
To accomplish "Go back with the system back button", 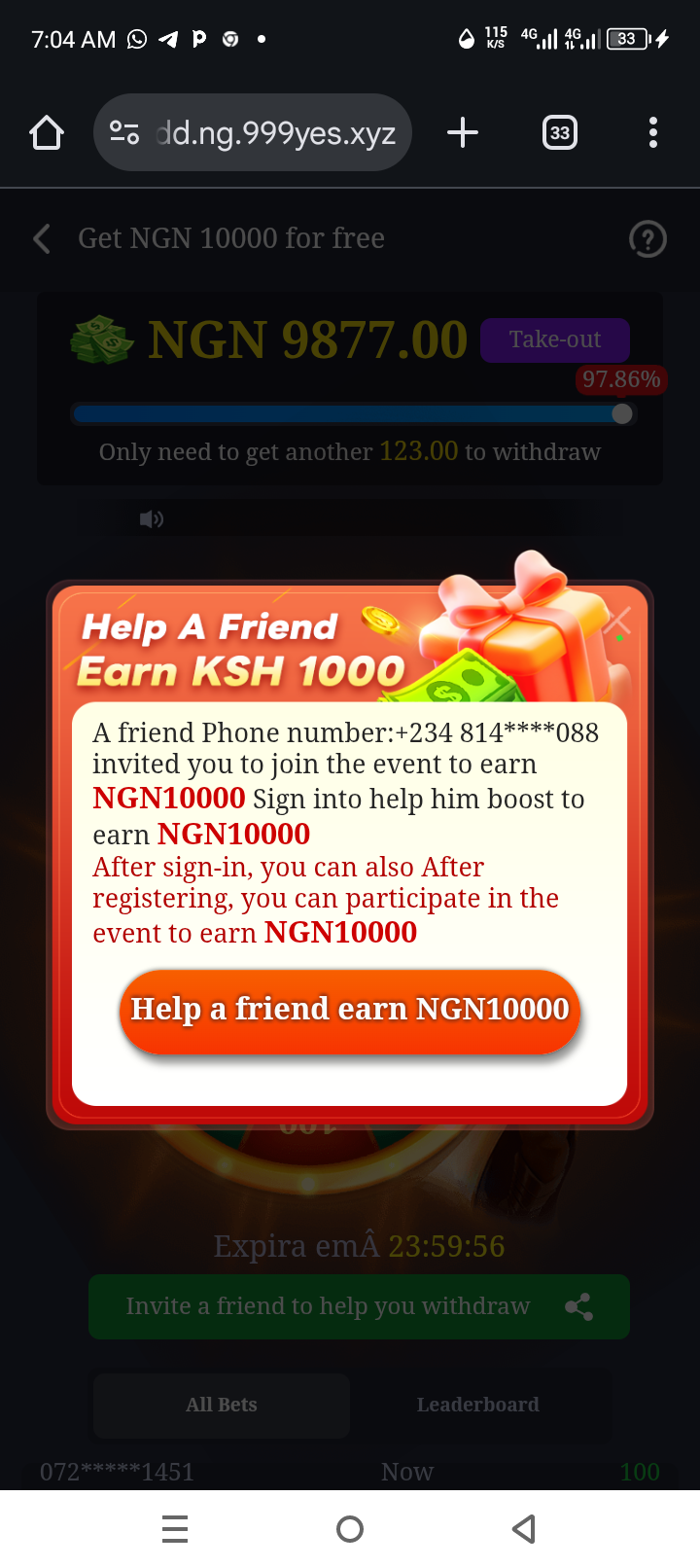I will point(524,1529).
